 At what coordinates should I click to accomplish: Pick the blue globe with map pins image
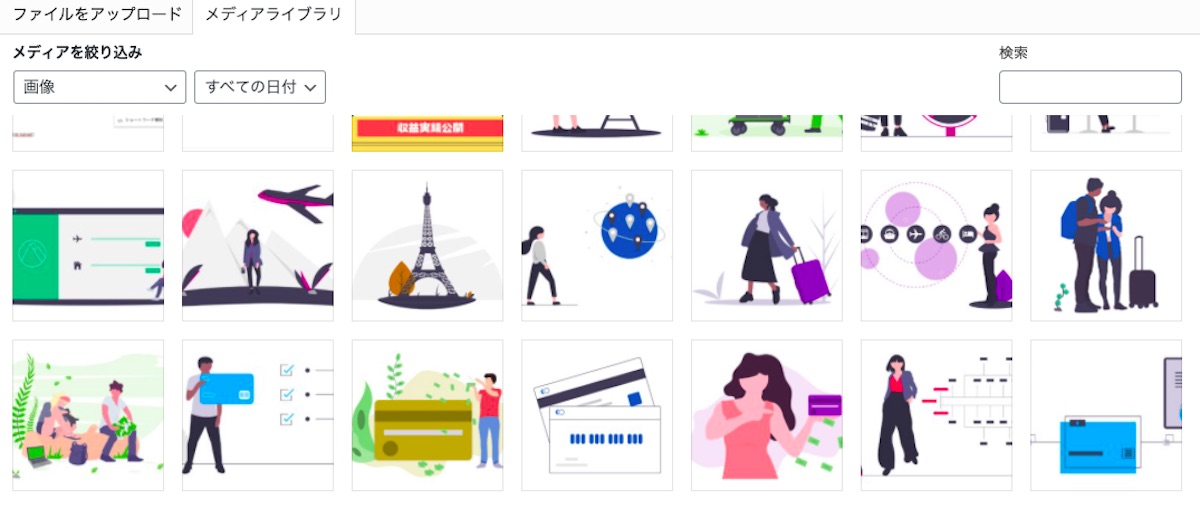(x=597, y=245)
